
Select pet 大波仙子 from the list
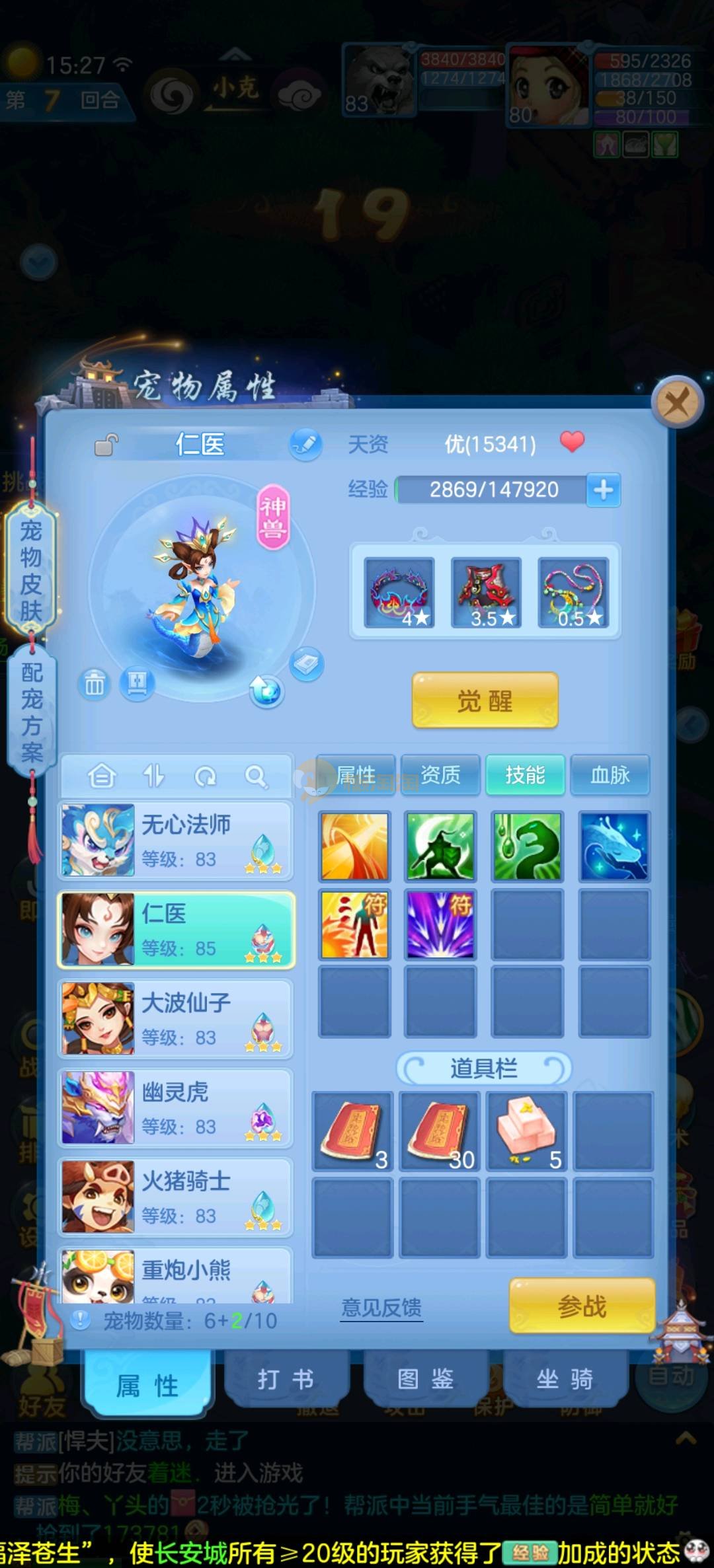click(175, 1018)
